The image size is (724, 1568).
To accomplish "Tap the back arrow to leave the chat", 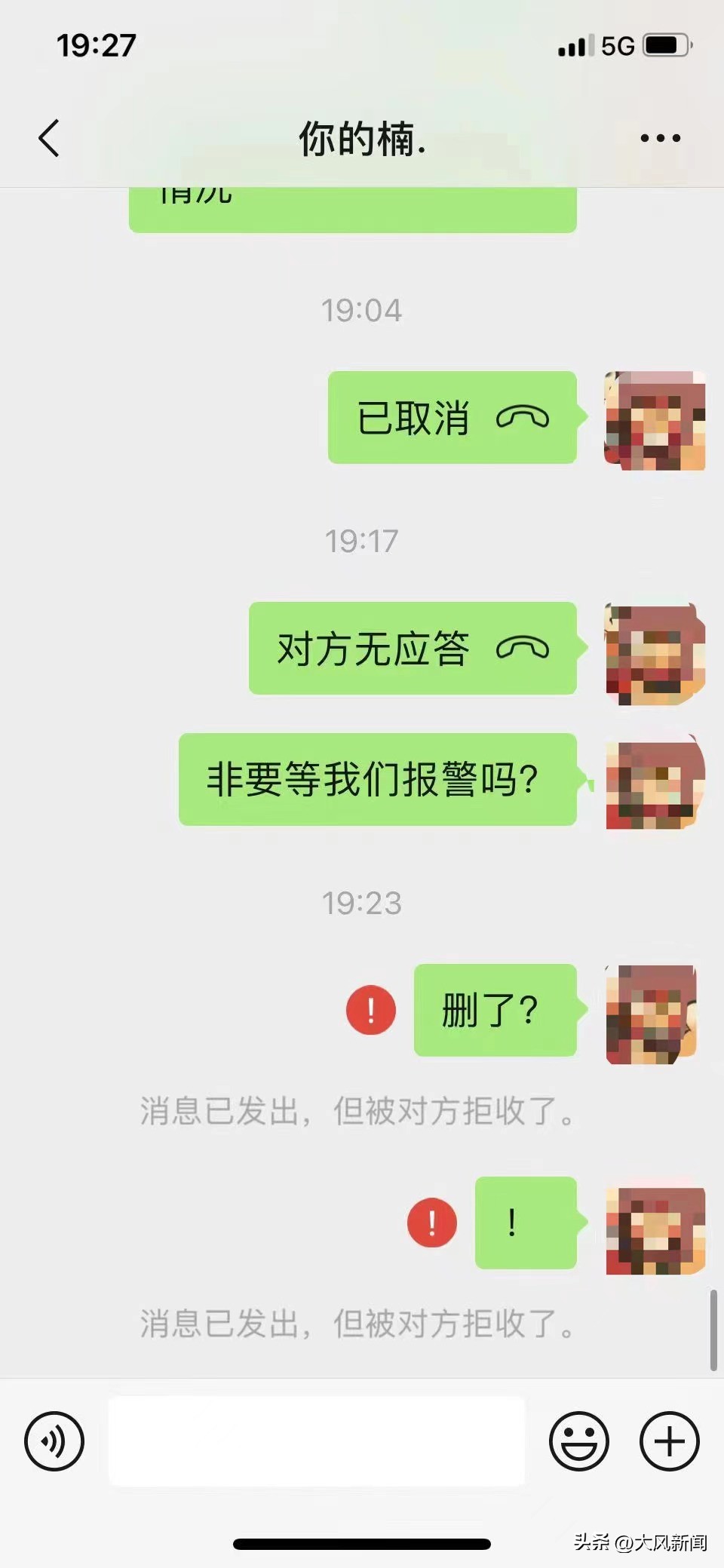I will coord(48,139).
